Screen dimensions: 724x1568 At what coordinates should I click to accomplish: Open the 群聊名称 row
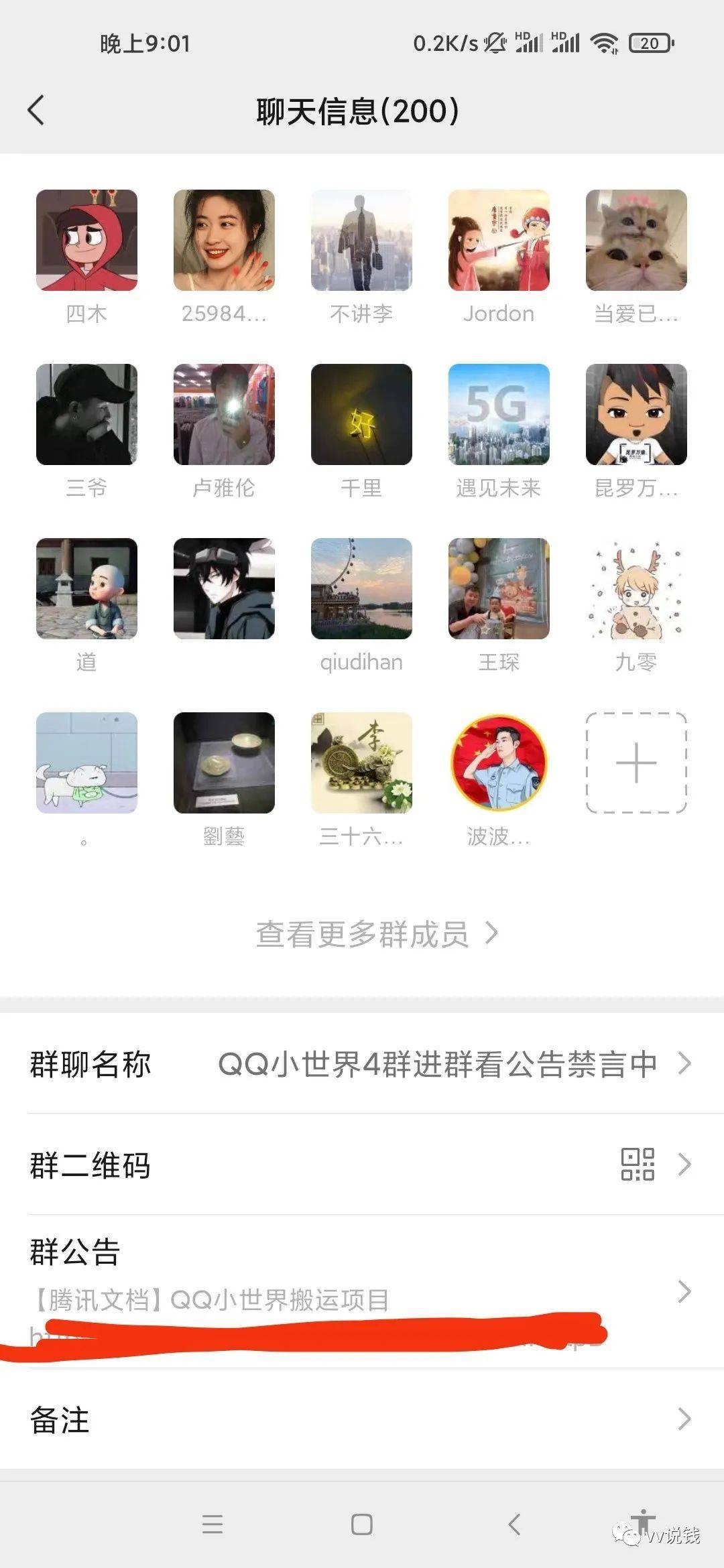pos(362,1063)
